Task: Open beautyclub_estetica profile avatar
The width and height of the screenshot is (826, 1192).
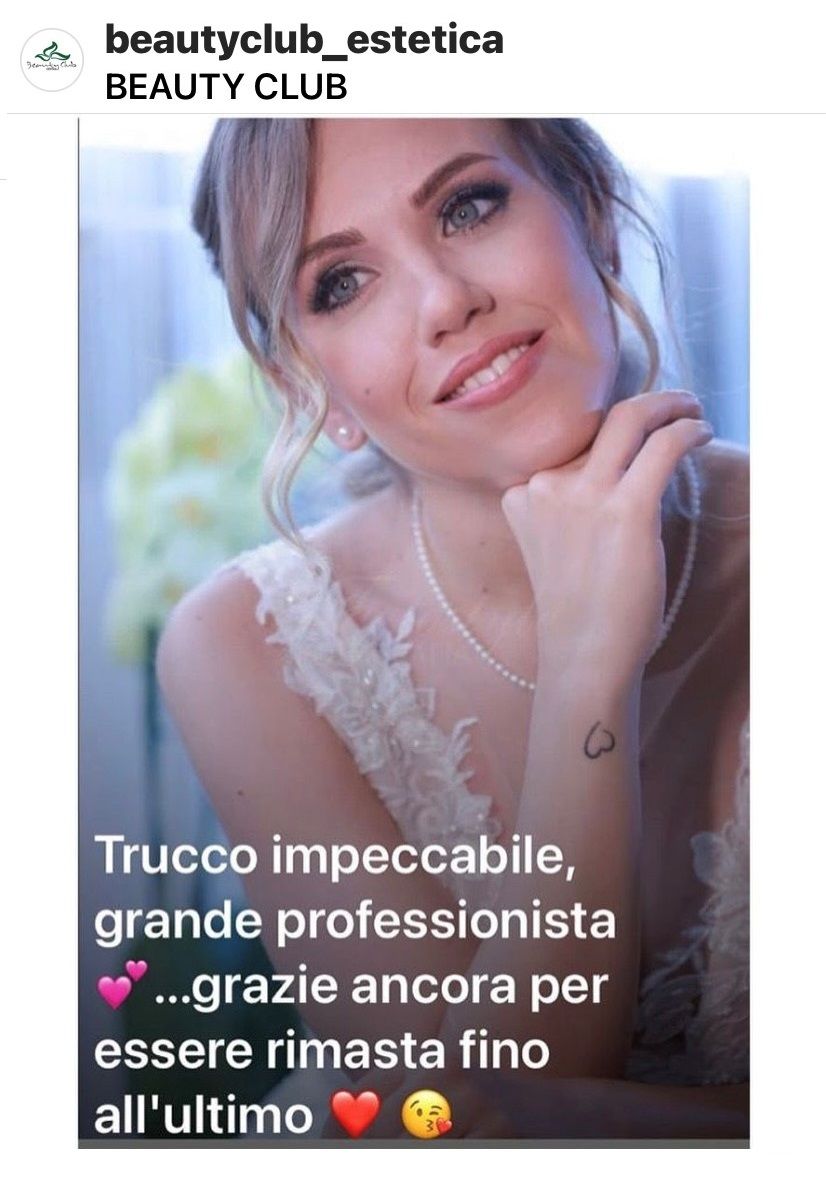Action: [52, 61]
